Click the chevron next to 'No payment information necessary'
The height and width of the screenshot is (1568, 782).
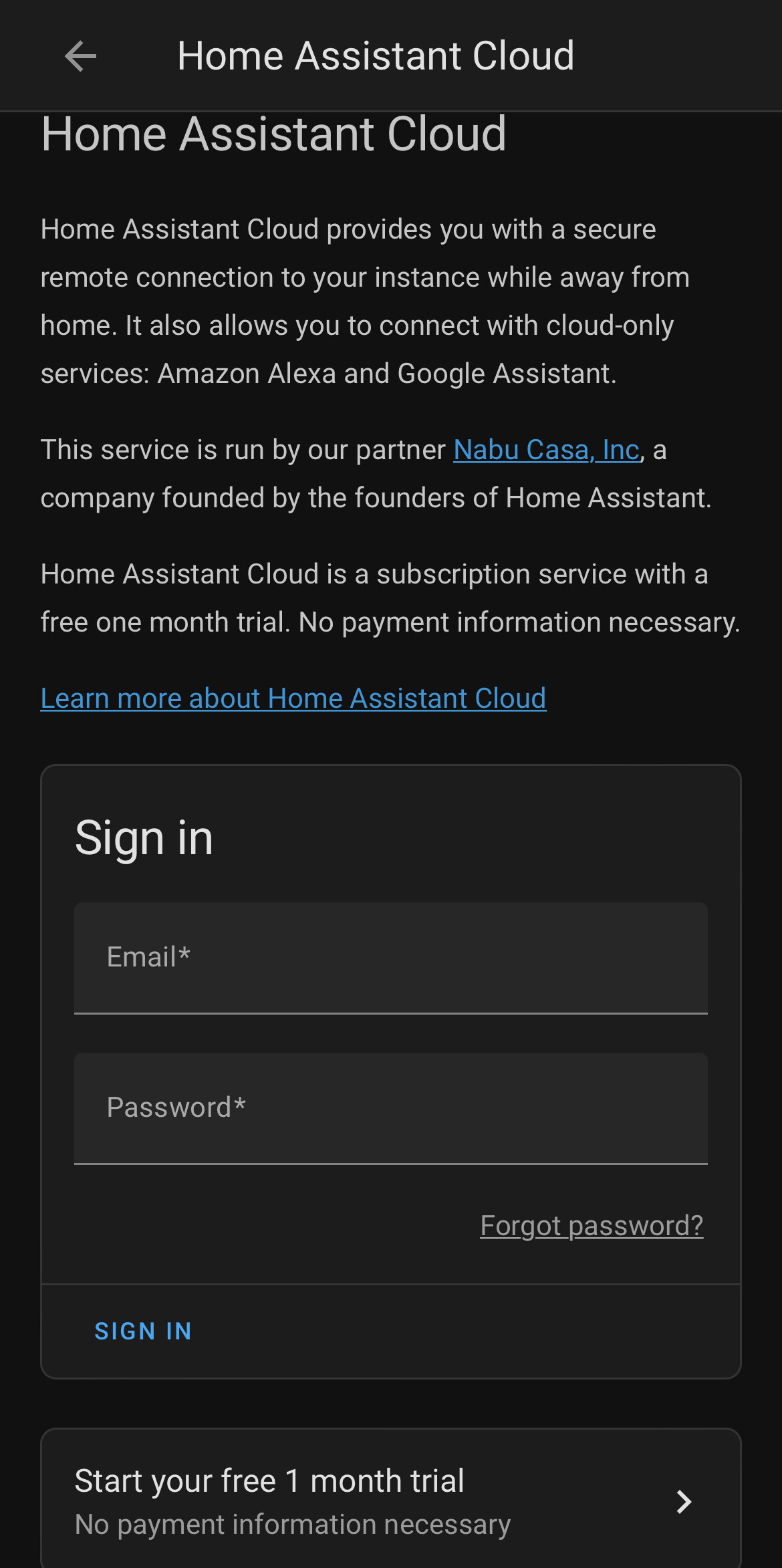tap(684, 1501)
